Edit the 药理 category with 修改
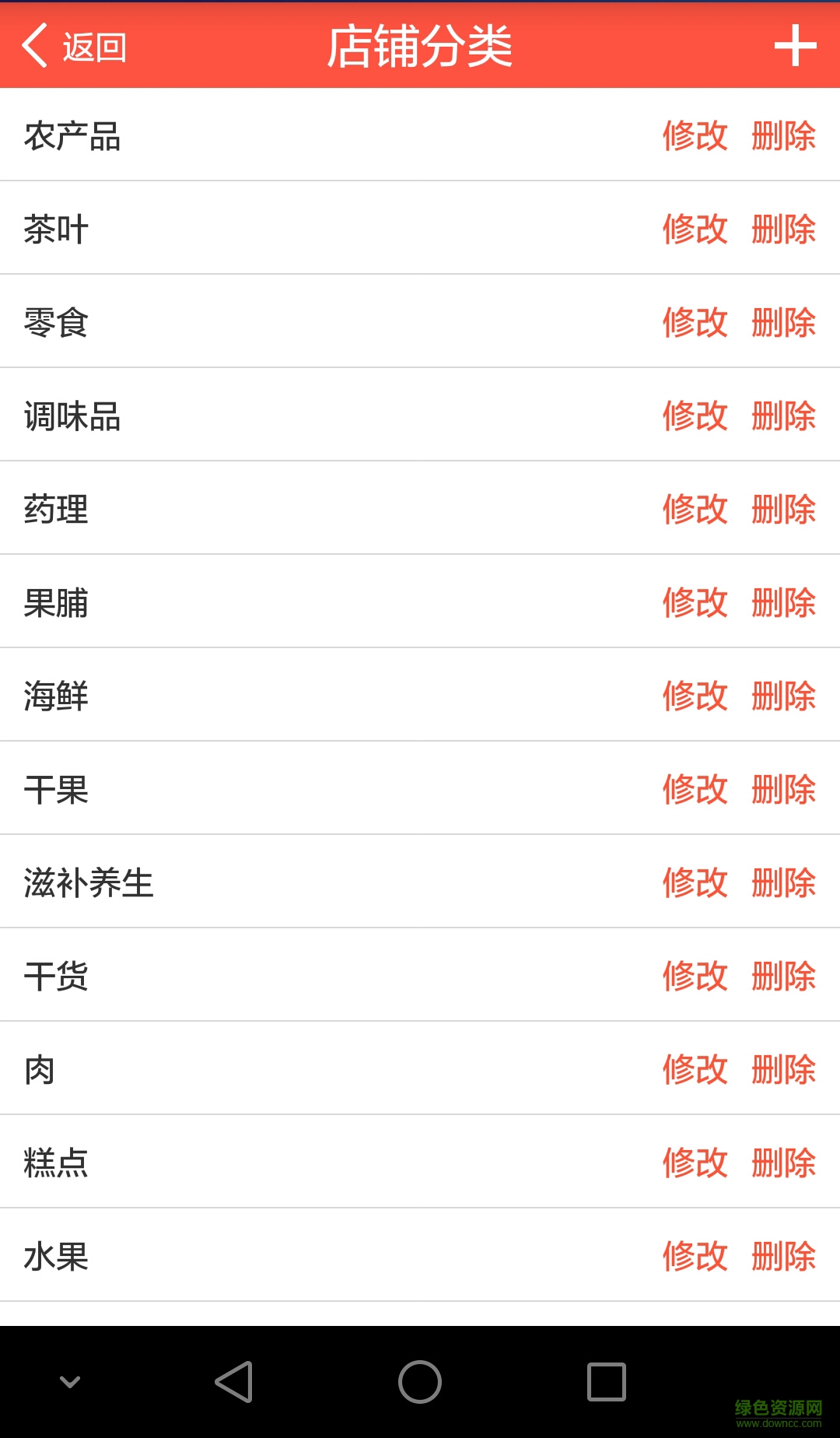 coord(695,509)
